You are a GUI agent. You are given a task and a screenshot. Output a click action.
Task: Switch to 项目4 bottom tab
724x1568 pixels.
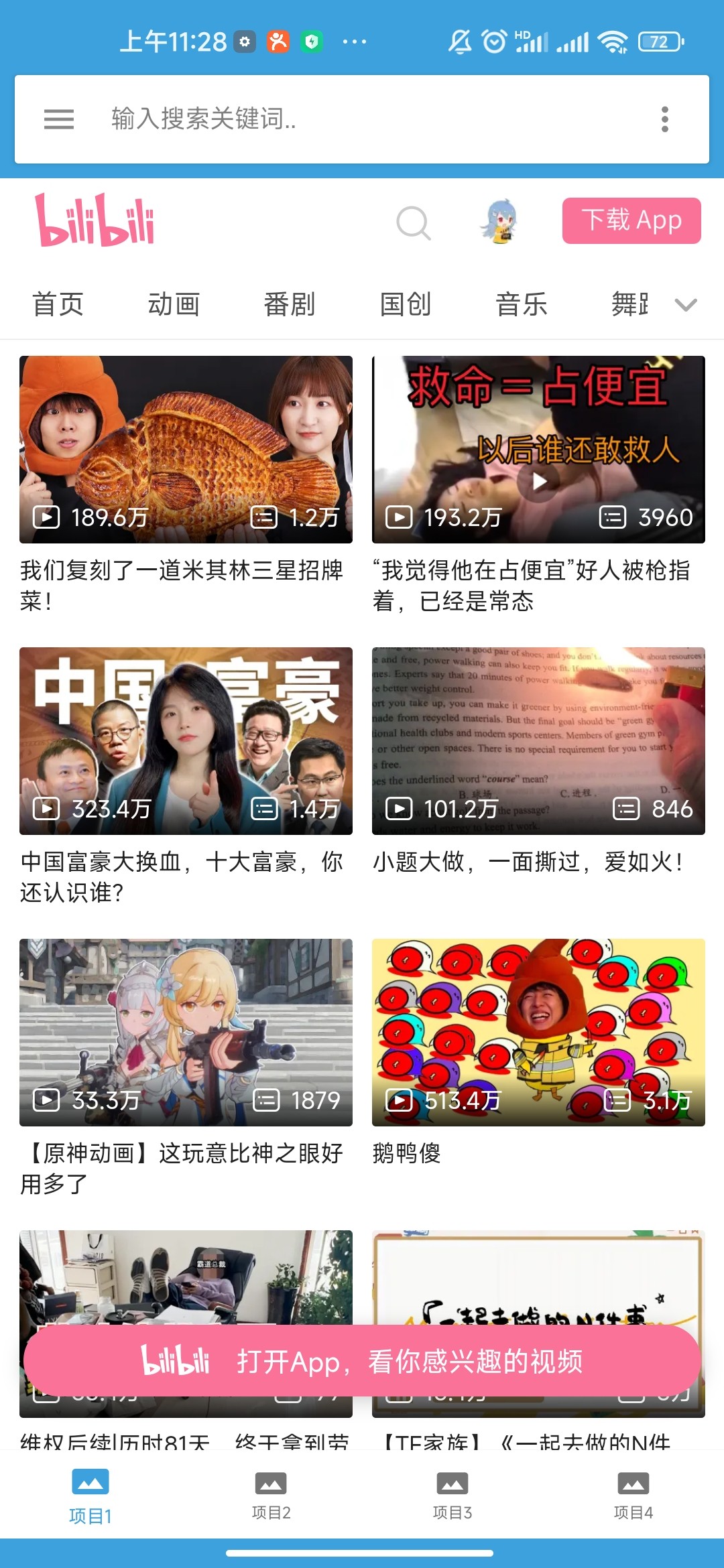click(633, 1495)
